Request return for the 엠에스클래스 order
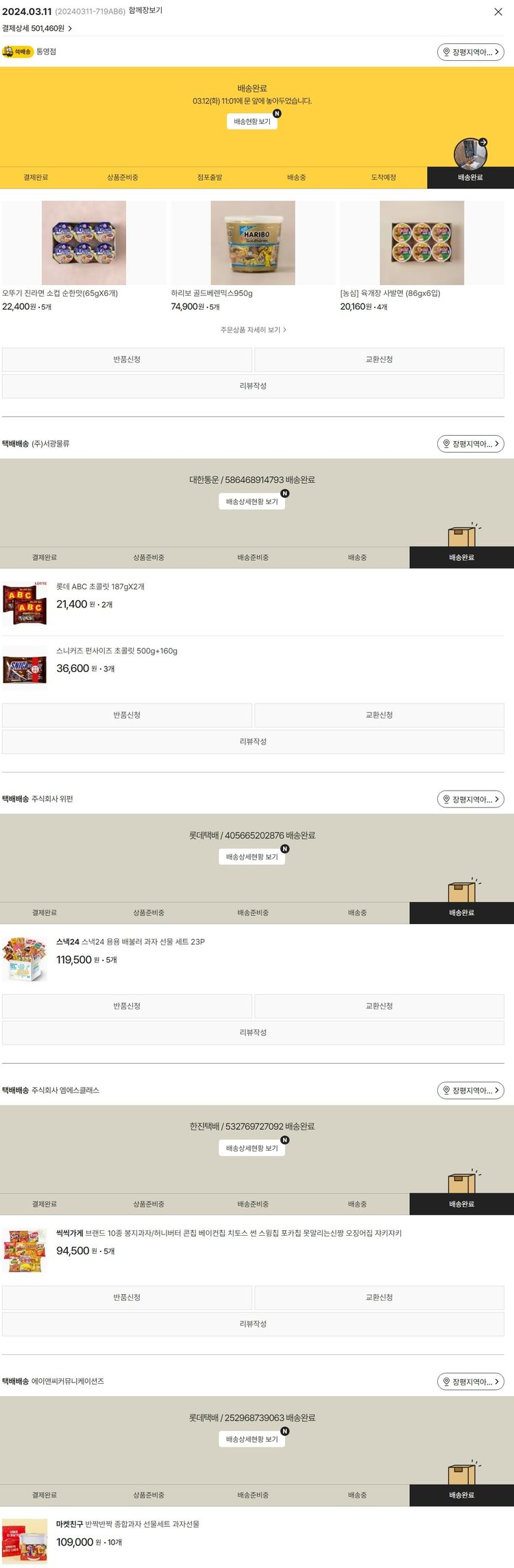The image size is (514, 1568). (x=127, y=1297)
